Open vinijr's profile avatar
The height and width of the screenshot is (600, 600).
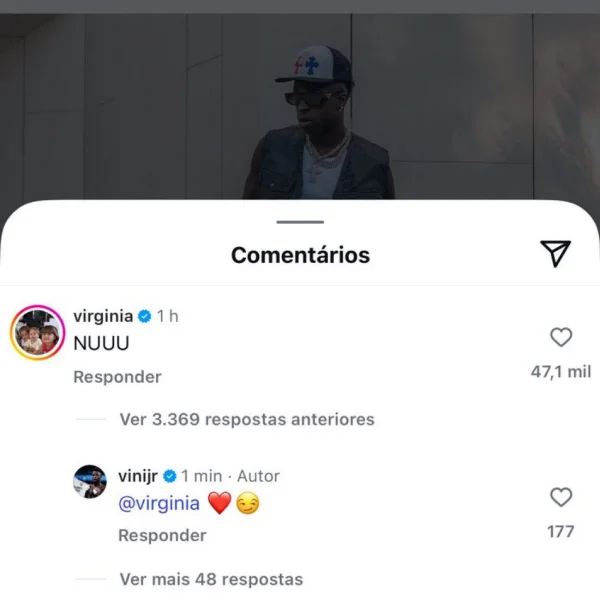[x=90, y=482]
